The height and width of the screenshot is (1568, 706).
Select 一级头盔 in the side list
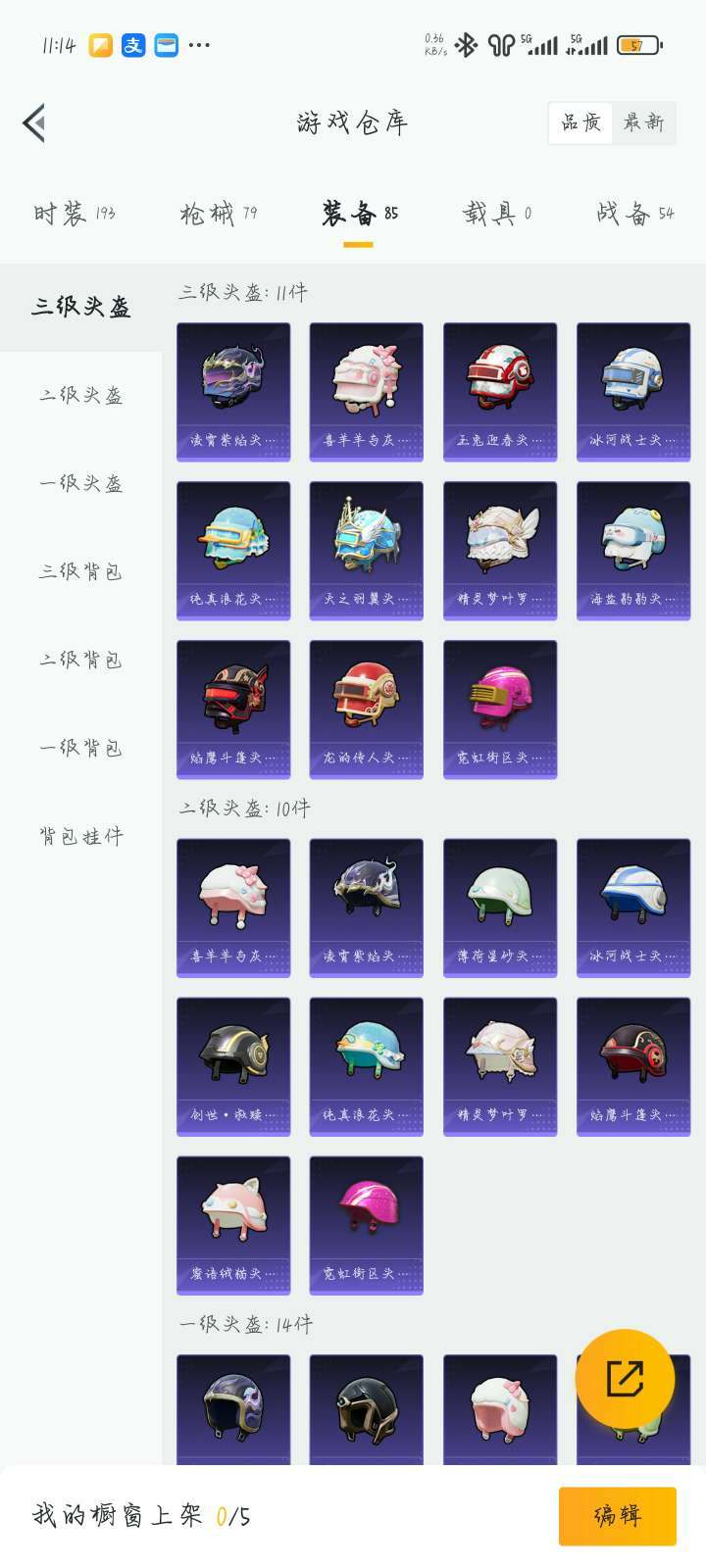[x=80, y=483]
